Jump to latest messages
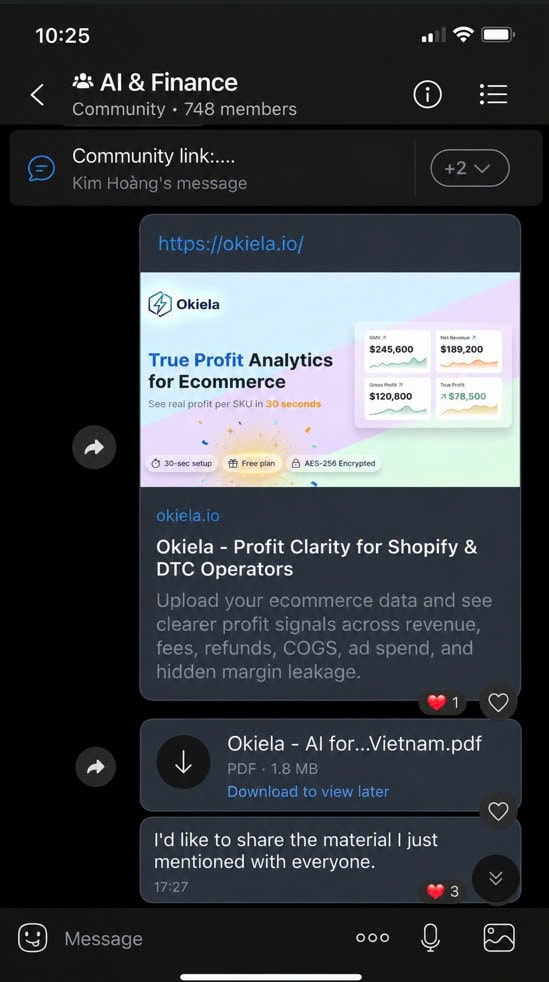Screen dimensions: 549x982 495,879
